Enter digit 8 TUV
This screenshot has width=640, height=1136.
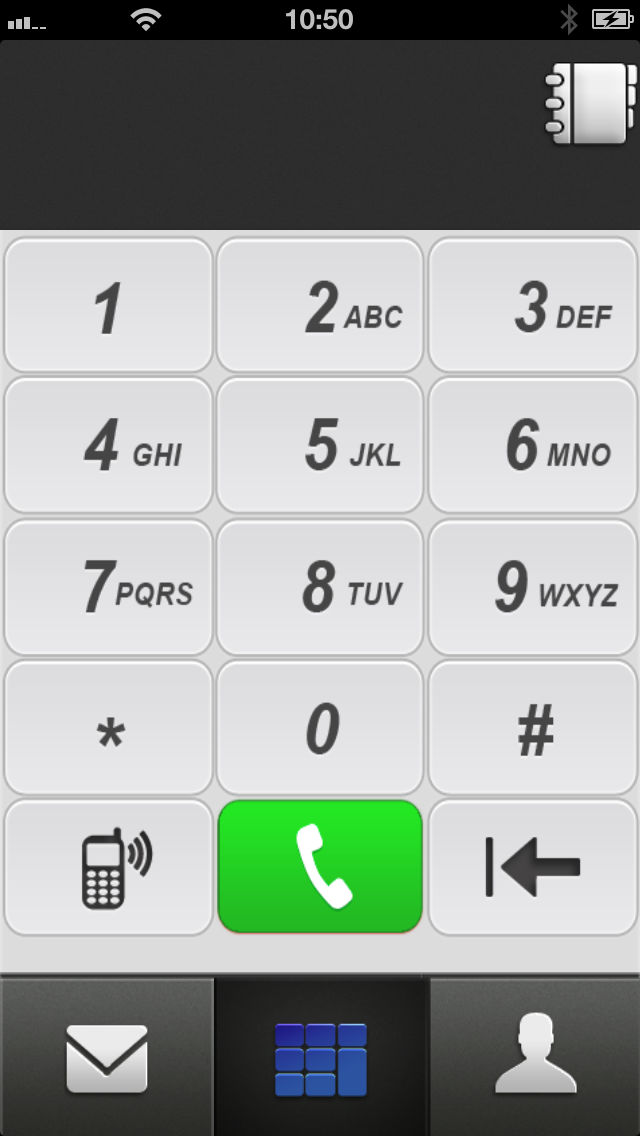click(320, 588)
